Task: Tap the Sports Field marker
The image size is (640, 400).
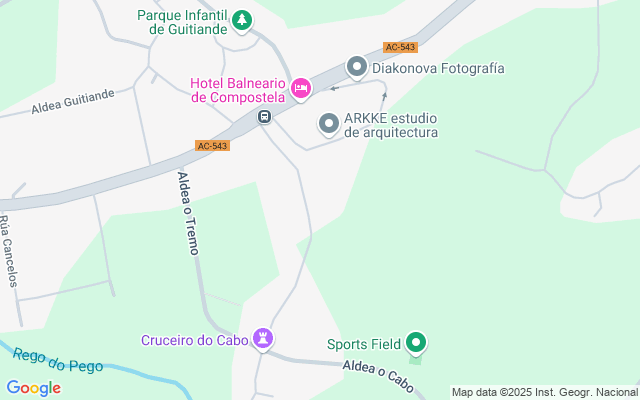Action: pyautogui.click(x=417, y=344)
